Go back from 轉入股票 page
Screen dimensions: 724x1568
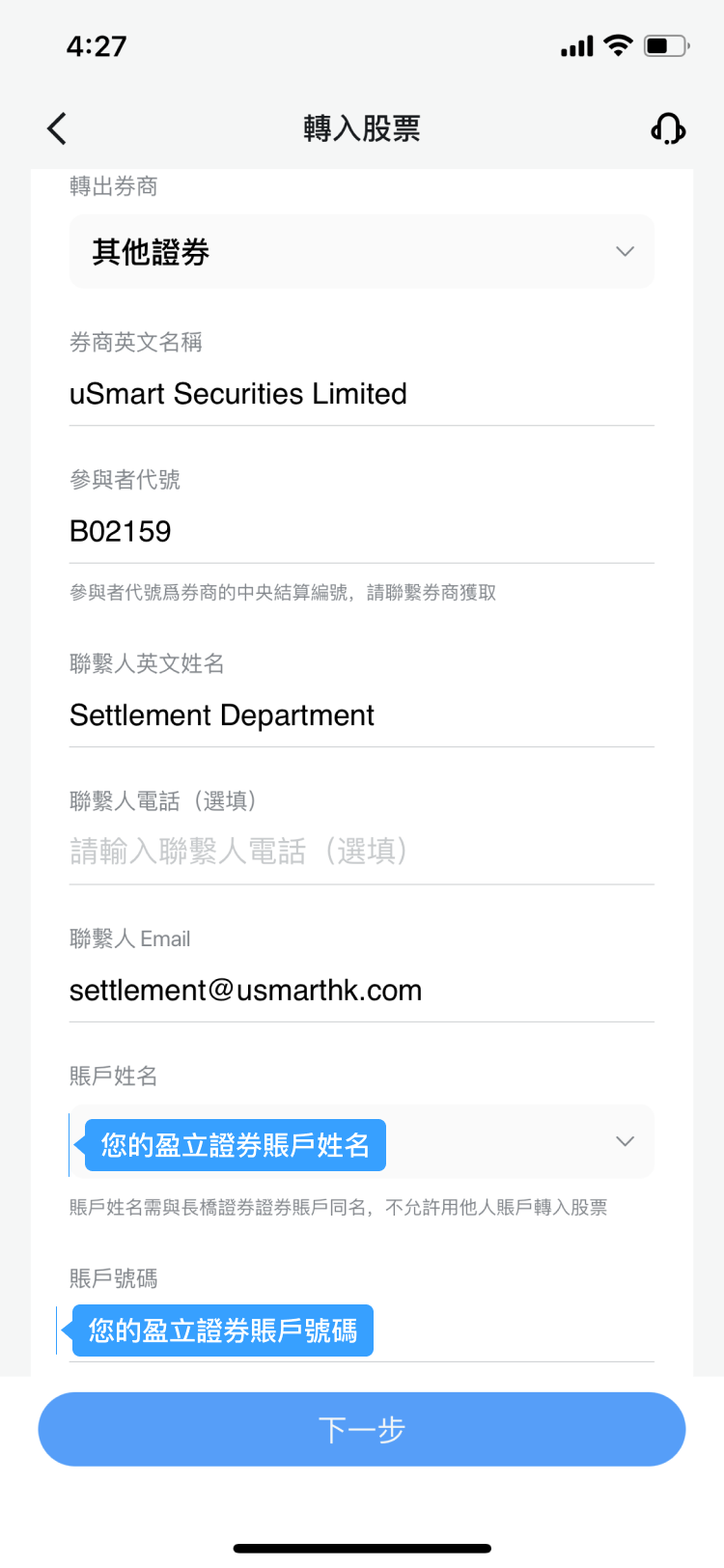click(57, 128)
